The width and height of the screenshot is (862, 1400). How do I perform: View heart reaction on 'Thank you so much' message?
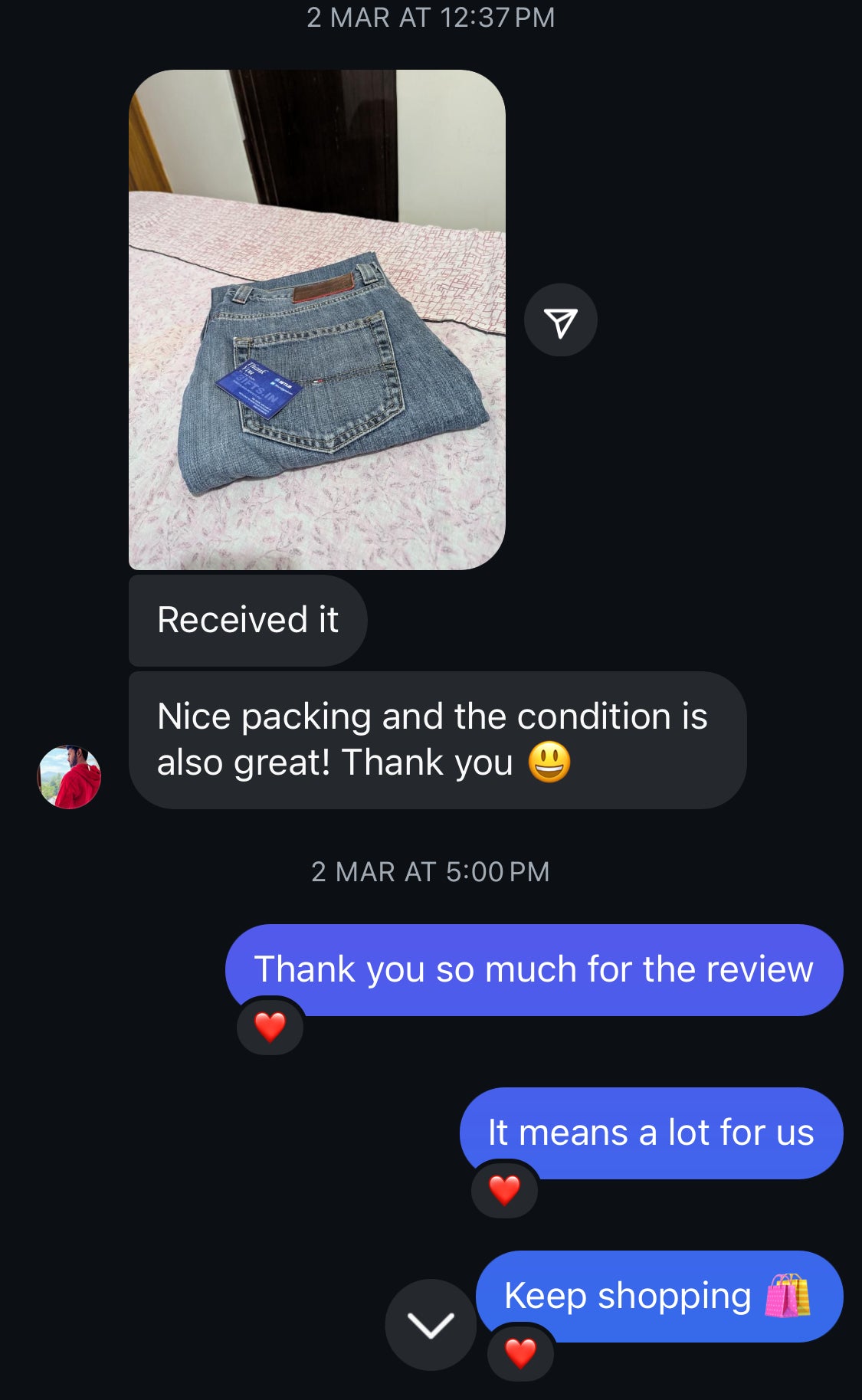point(270,1027)
